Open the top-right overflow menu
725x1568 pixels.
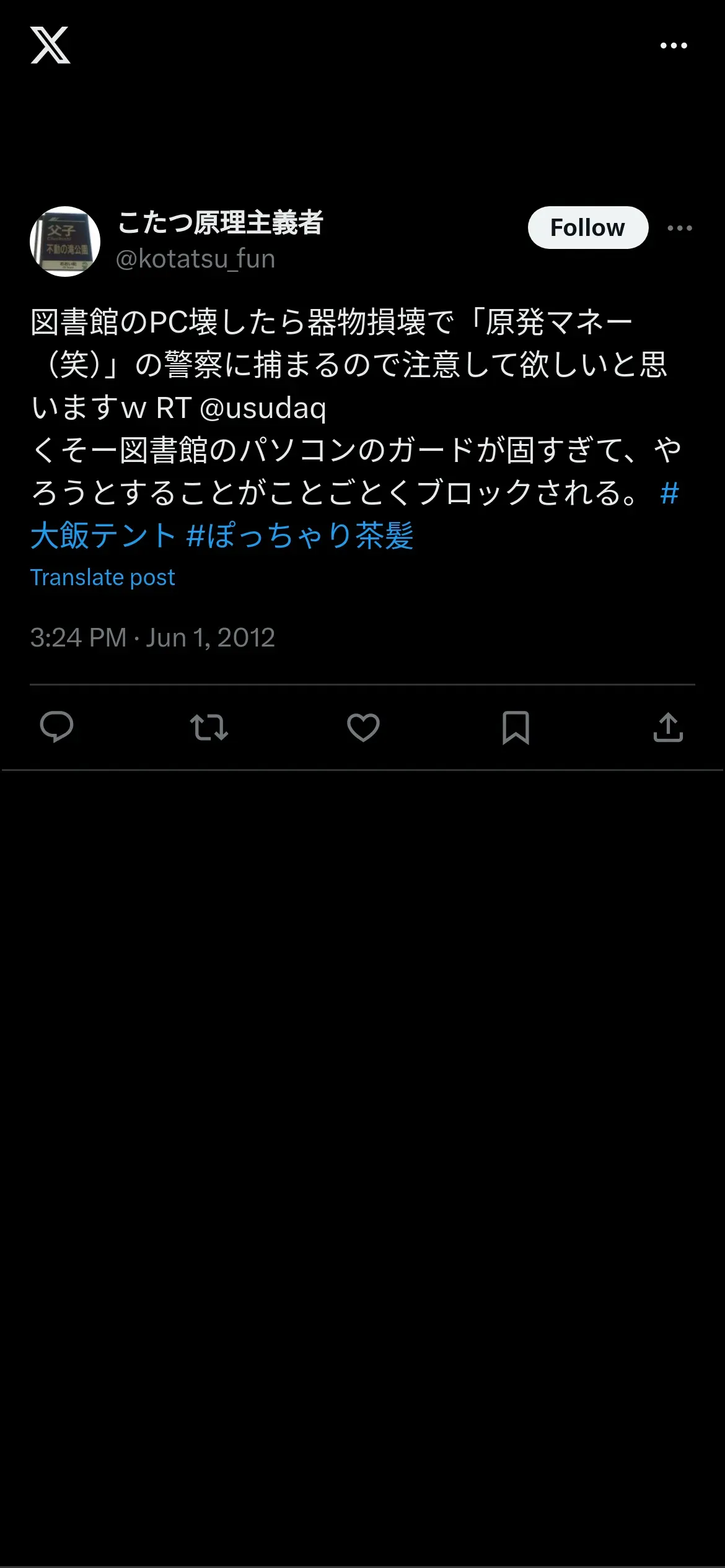674,45
